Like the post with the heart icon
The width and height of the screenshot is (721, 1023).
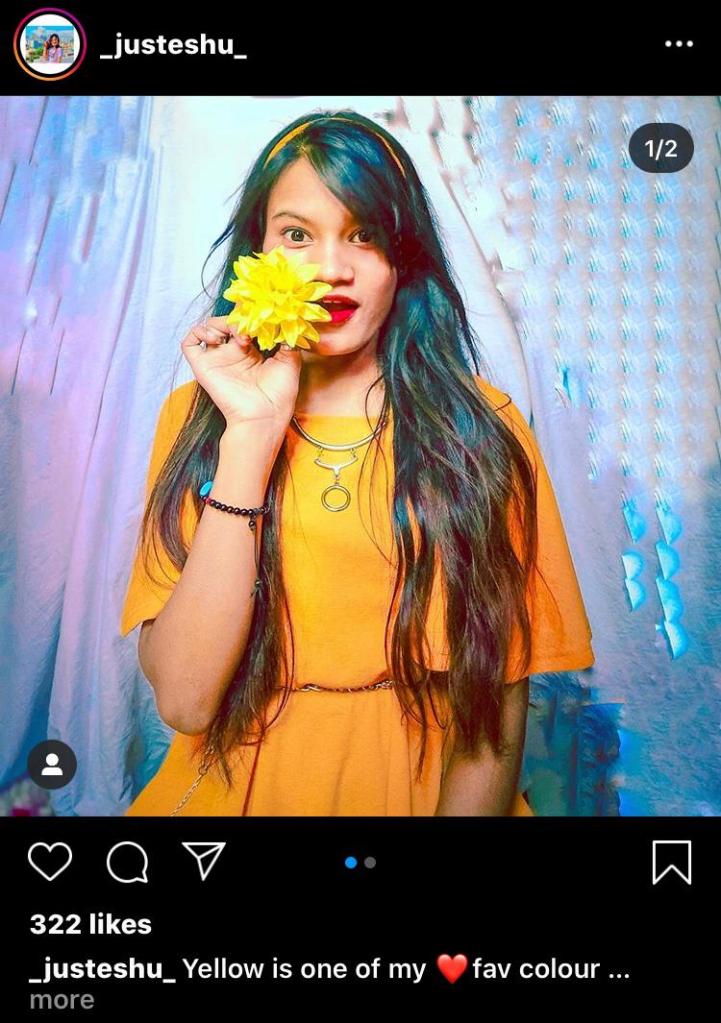[50, 861]
